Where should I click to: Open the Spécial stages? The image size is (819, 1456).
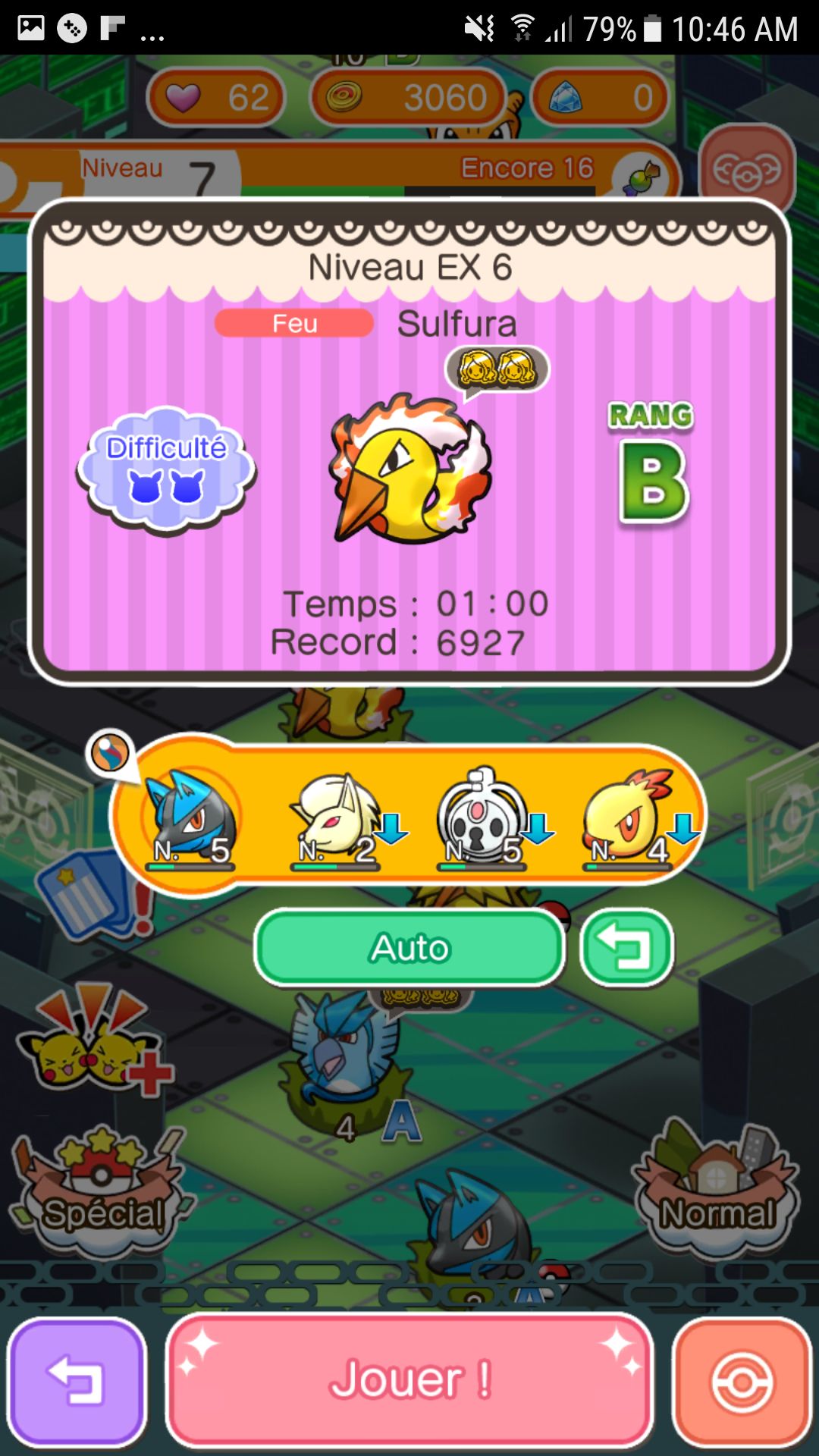click(100, 1192)
